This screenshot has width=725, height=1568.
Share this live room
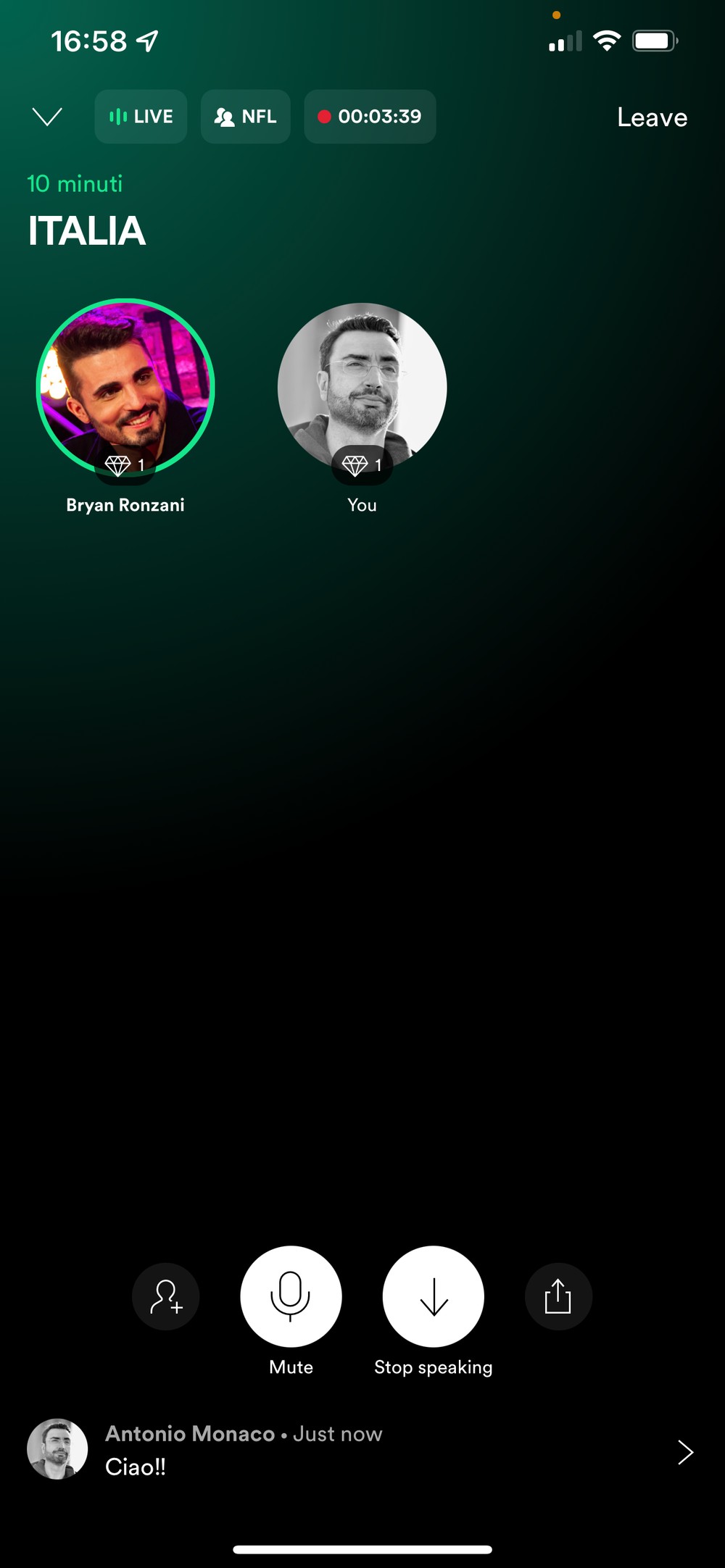[558, 1296]
